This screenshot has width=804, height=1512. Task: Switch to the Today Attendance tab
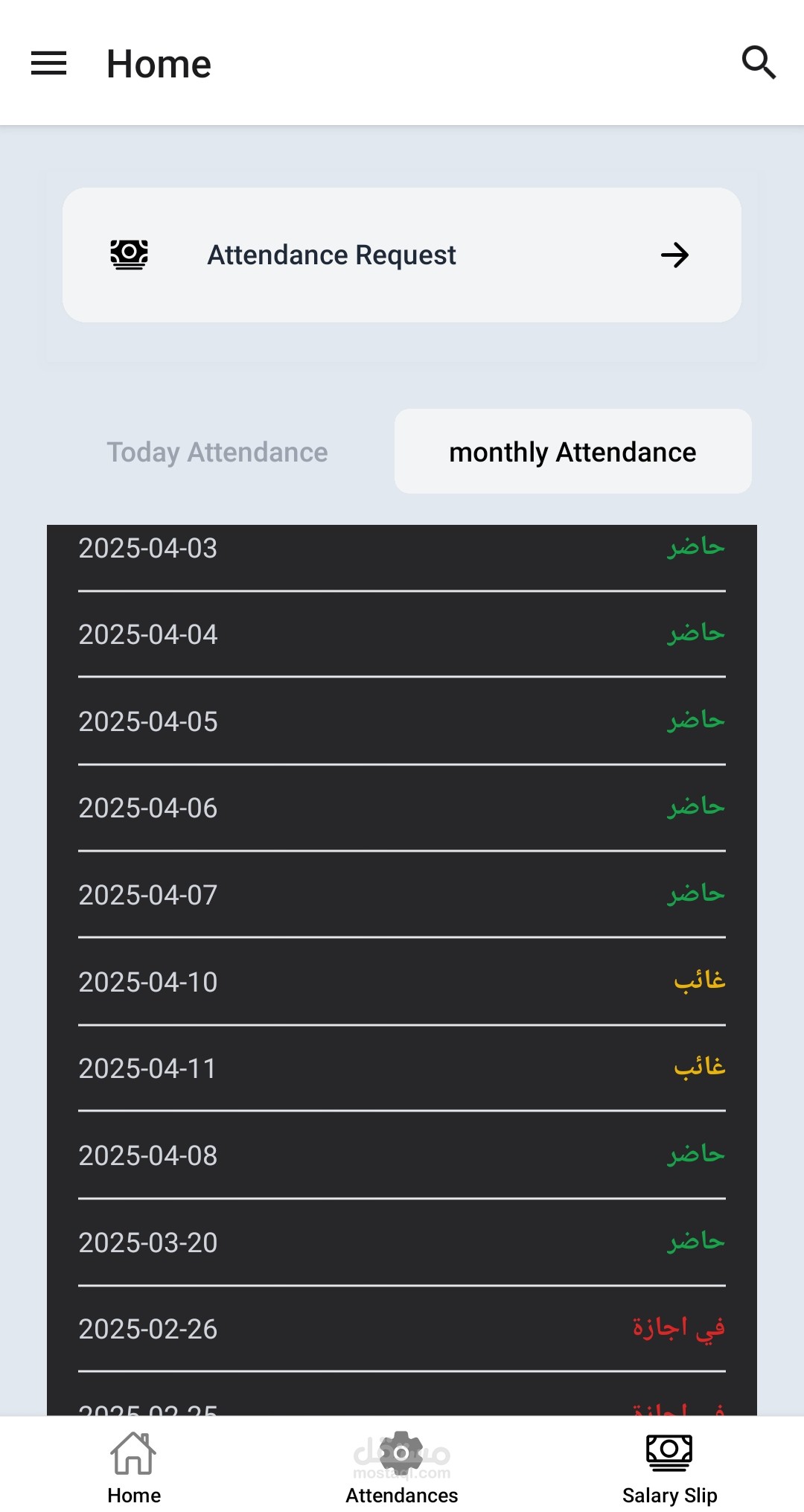point(217,452)
